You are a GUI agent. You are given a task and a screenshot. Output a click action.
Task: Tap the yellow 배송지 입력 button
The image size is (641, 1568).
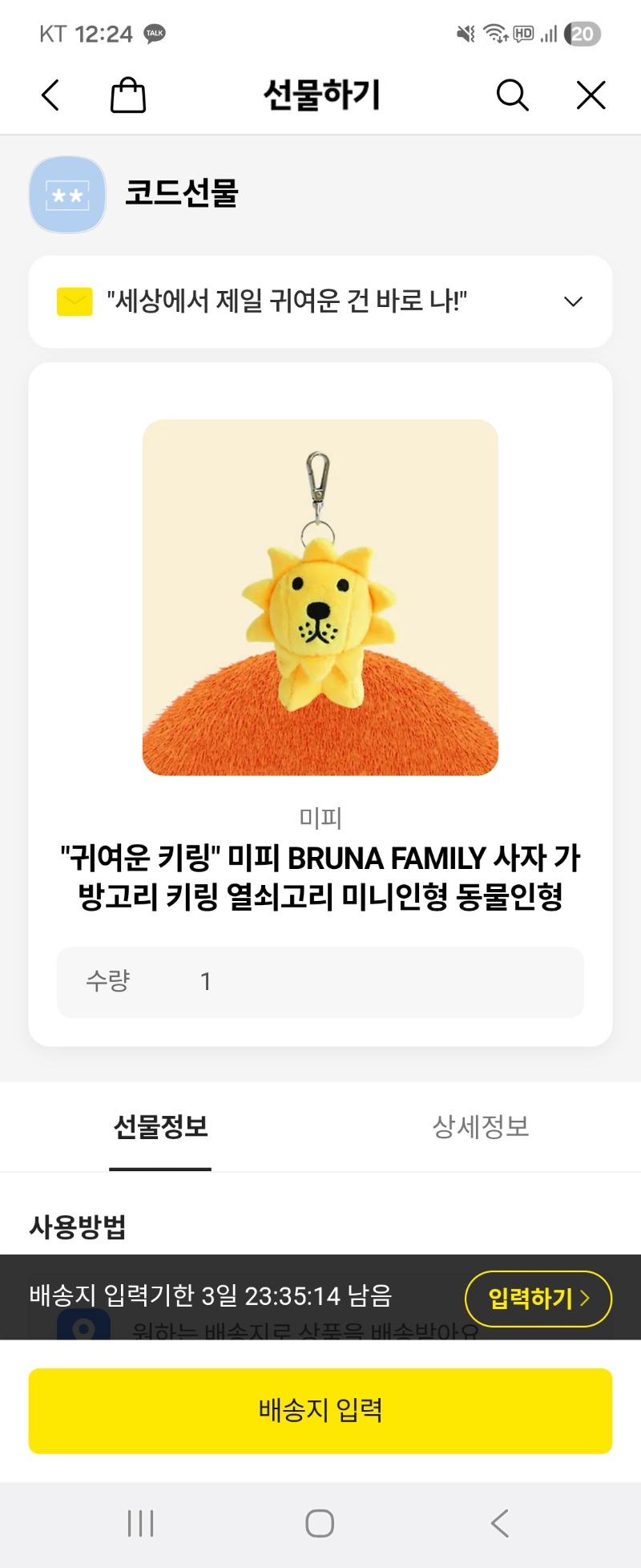click(320, 1410)
